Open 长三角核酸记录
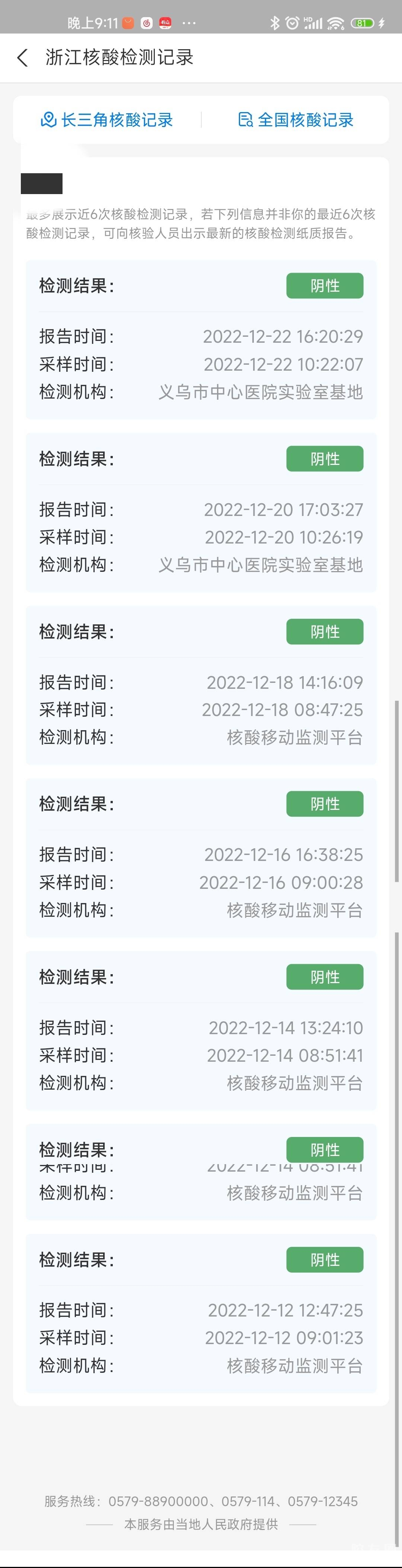Image resolution: width=402 pixels, height=1568 pixels. coord(107,120)
